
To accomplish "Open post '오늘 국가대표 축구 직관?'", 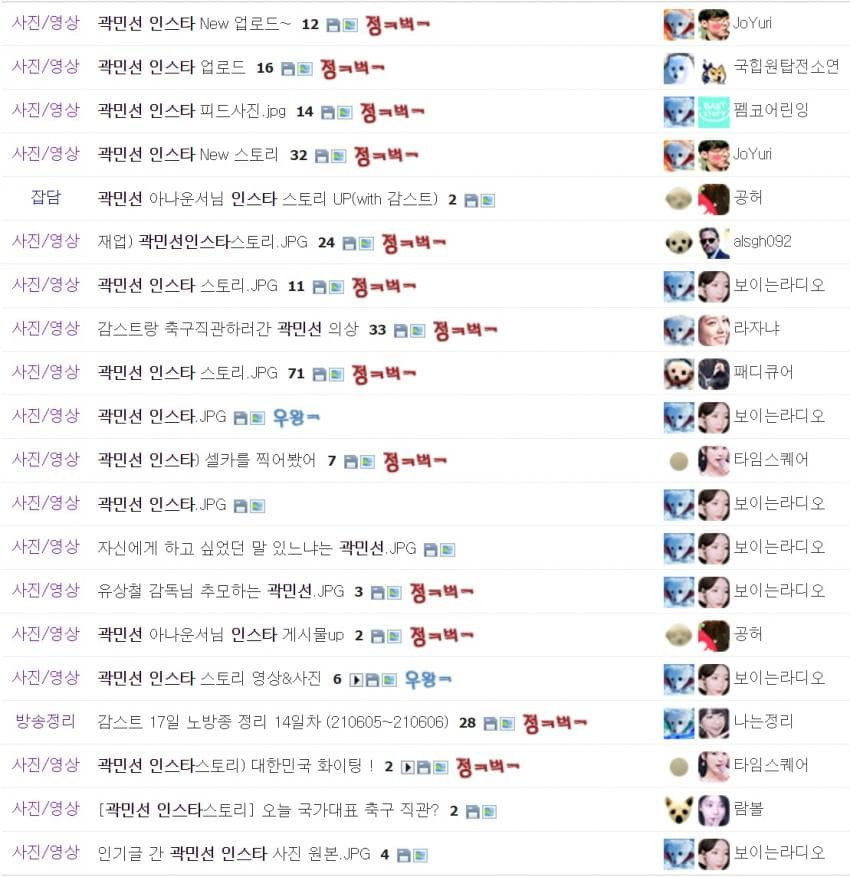I will coord(267,809).
